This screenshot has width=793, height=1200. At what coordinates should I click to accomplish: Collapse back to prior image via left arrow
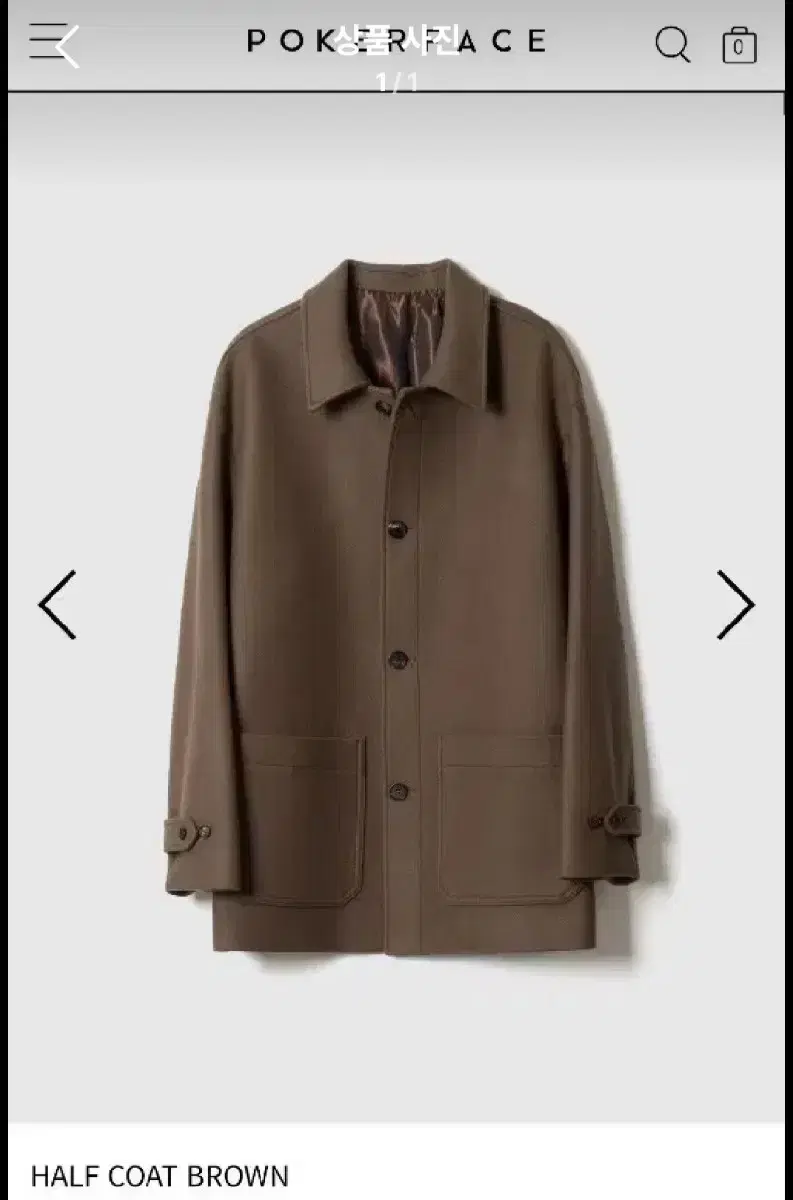pos(56,603)
